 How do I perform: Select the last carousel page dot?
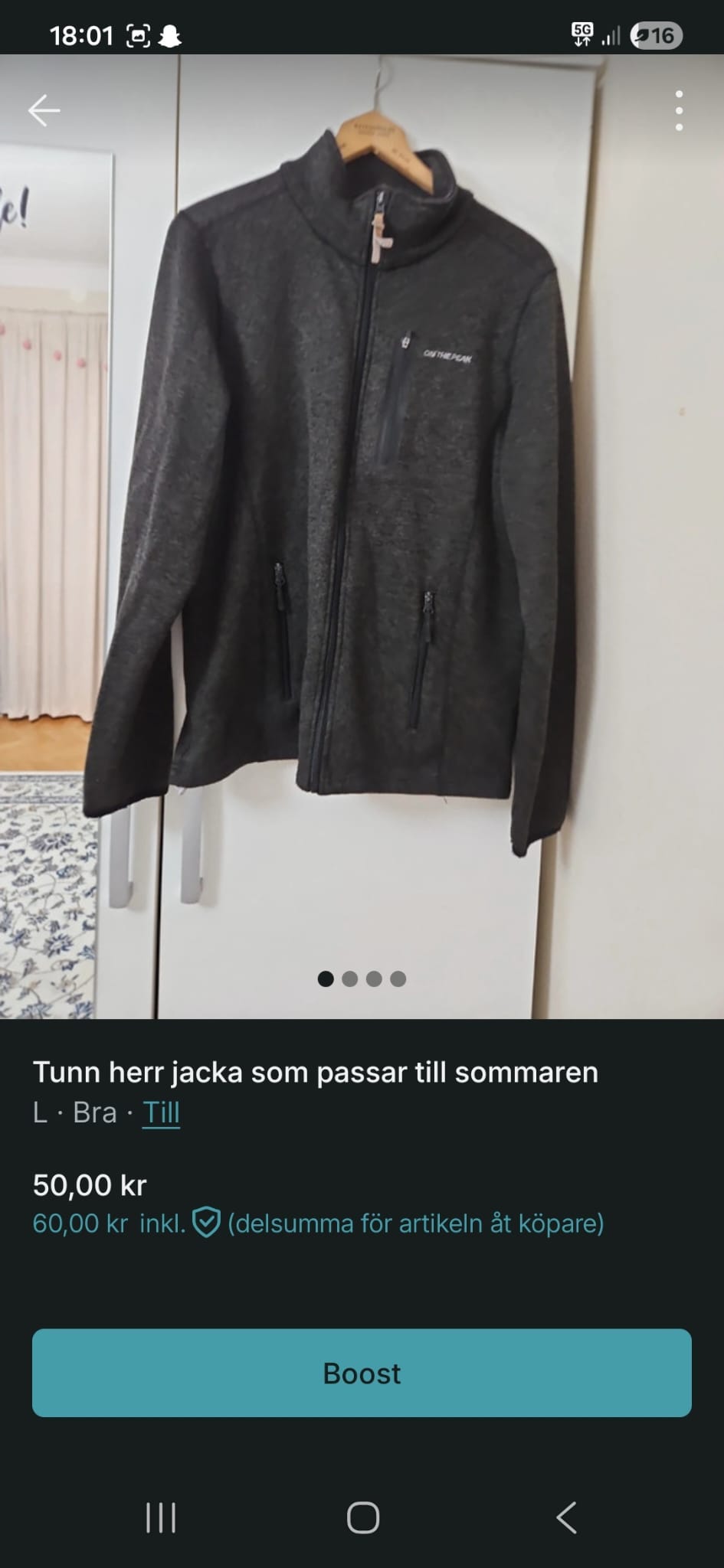(399, 979)
